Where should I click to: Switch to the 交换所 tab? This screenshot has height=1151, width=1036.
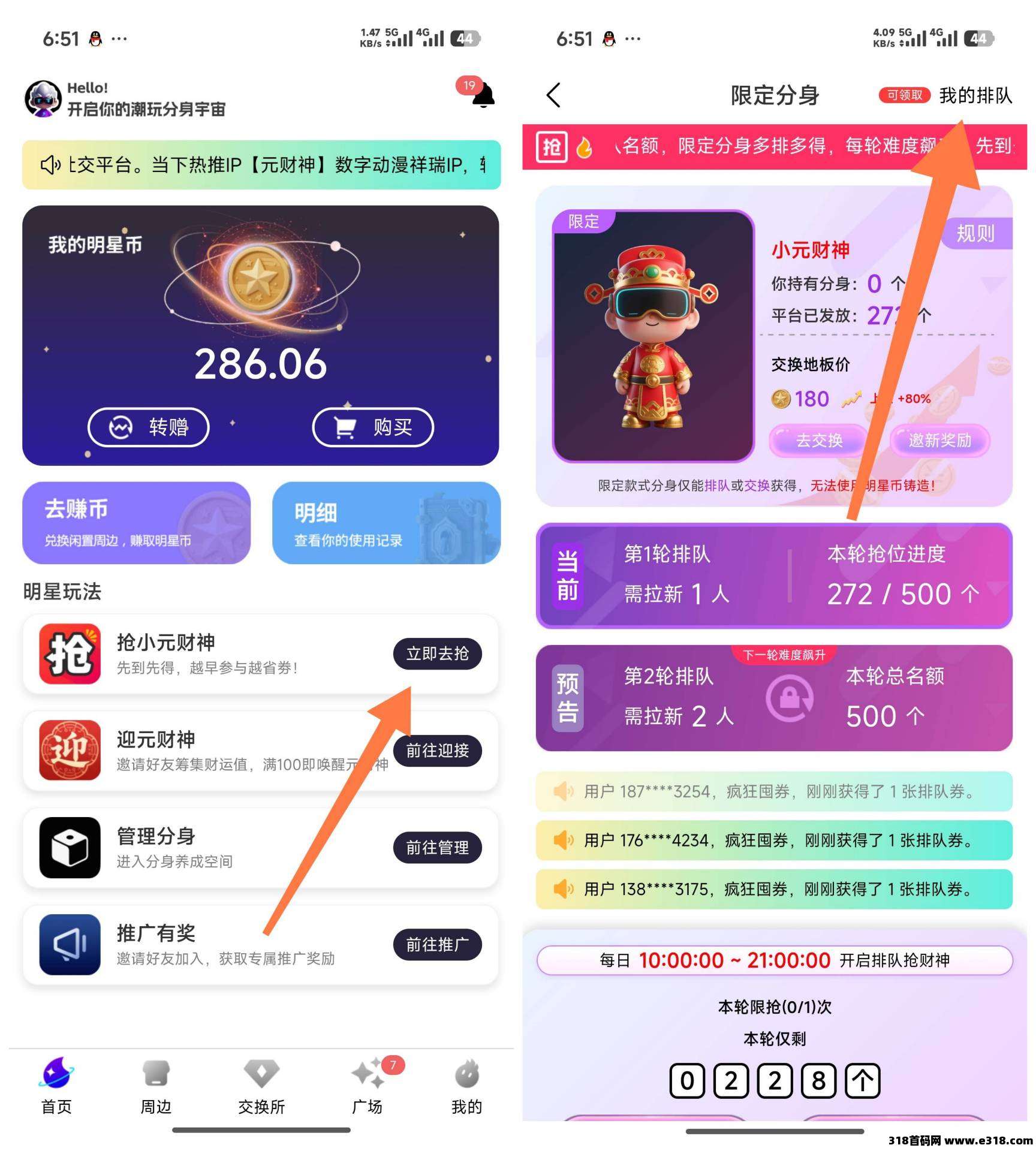tap(261, 1086)
